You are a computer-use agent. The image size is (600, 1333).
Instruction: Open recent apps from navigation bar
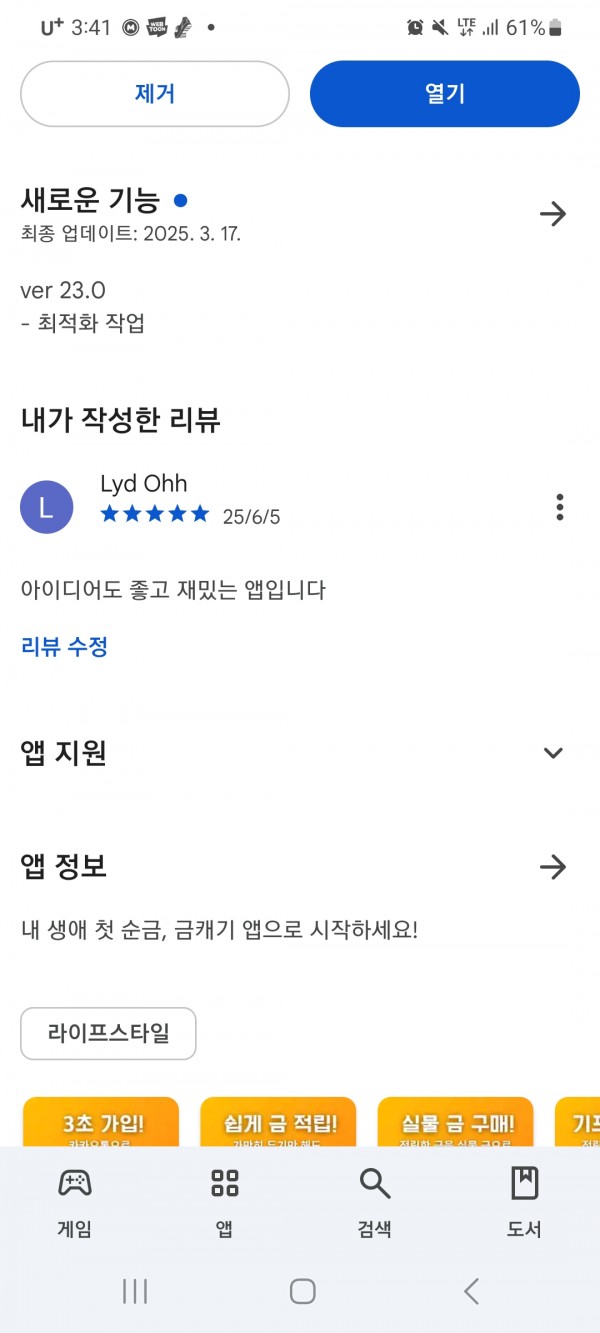(x=135, y=1291)
